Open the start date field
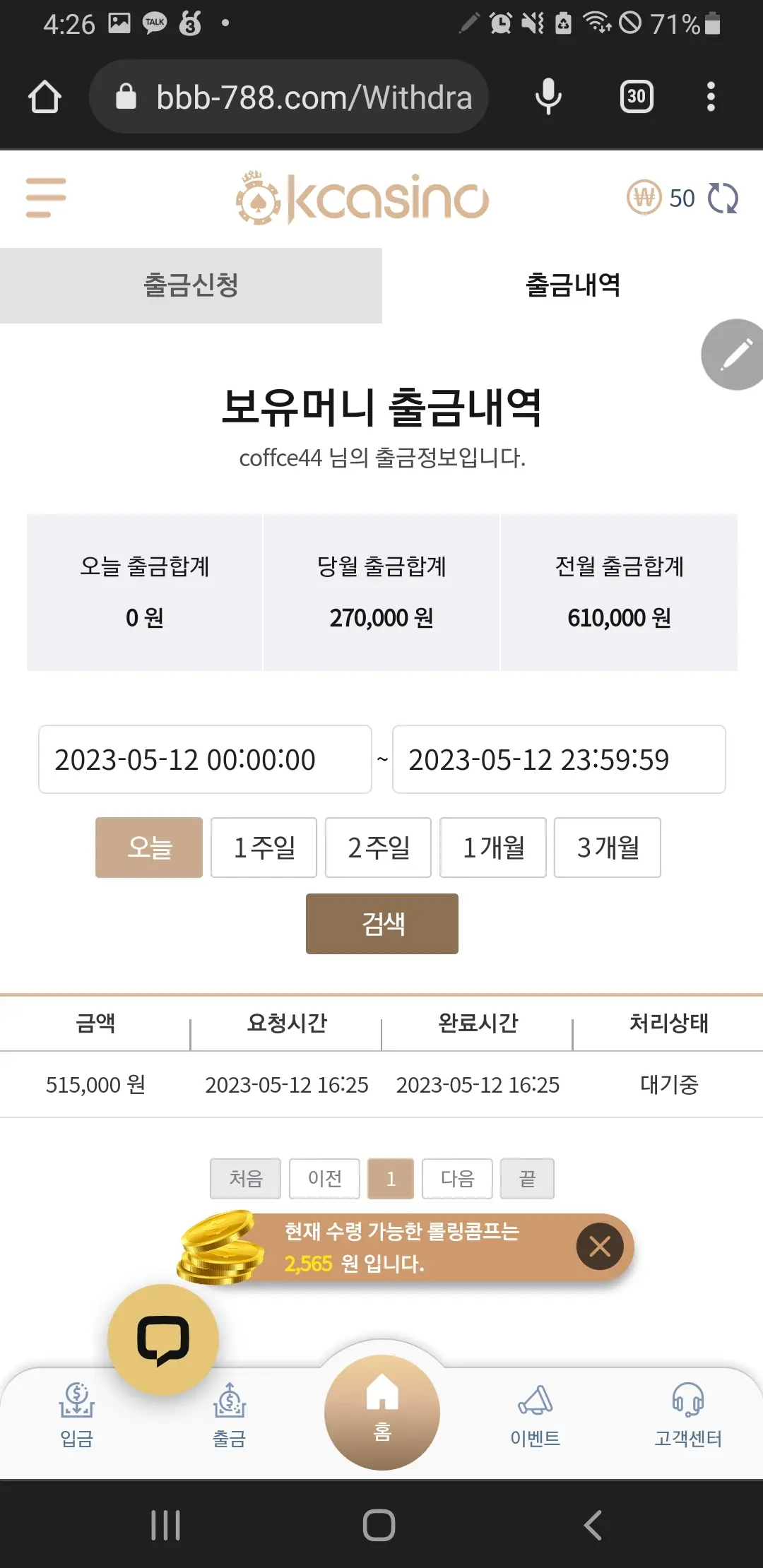The height and width of the screenshot is (1568, 763). click(205, 759)
